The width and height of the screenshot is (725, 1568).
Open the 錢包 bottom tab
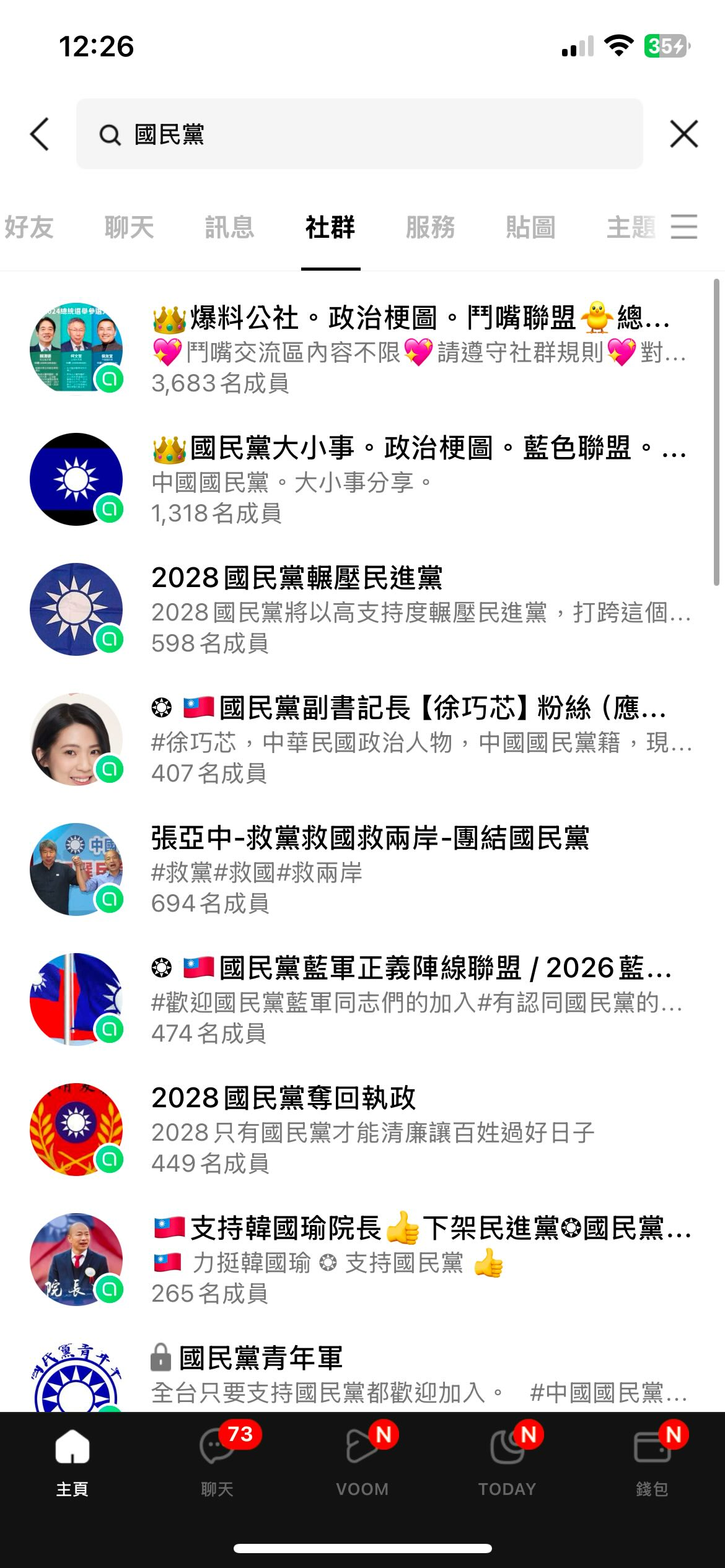(652, 1461)
